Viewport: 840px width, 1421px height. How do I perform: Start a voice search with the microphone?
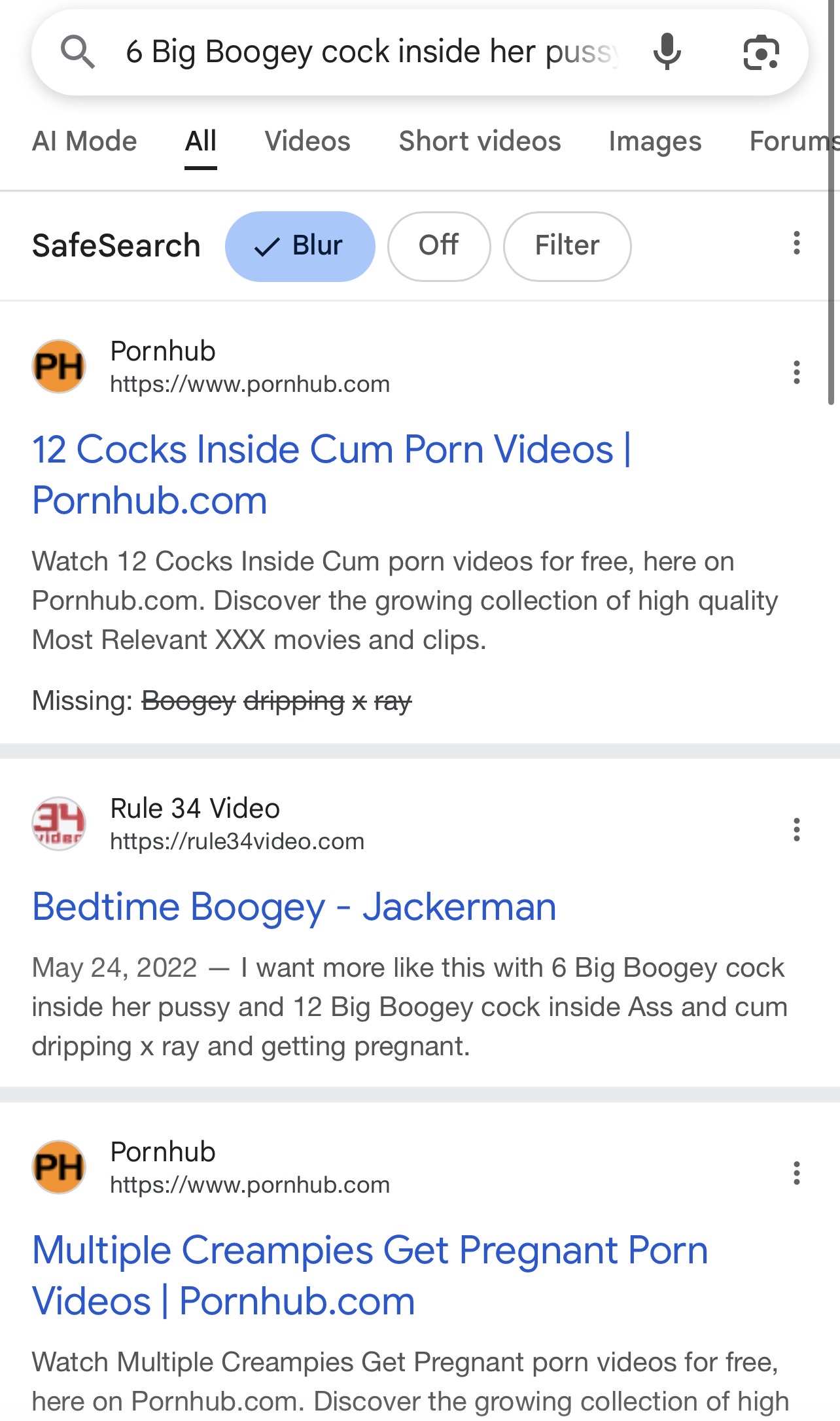(667, 52)
